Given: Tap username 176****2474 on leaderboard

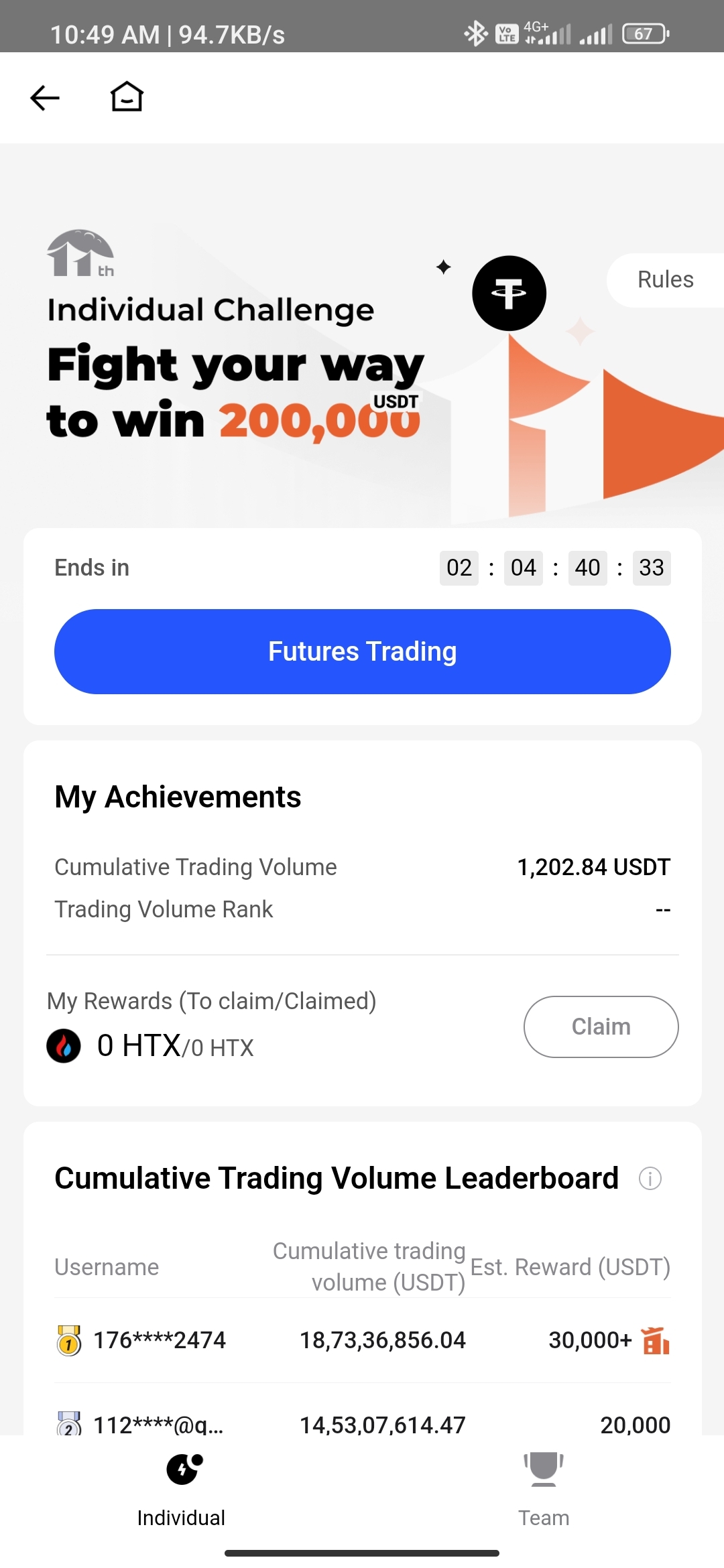Looking at the screenshot, I should click(158, 1340).
